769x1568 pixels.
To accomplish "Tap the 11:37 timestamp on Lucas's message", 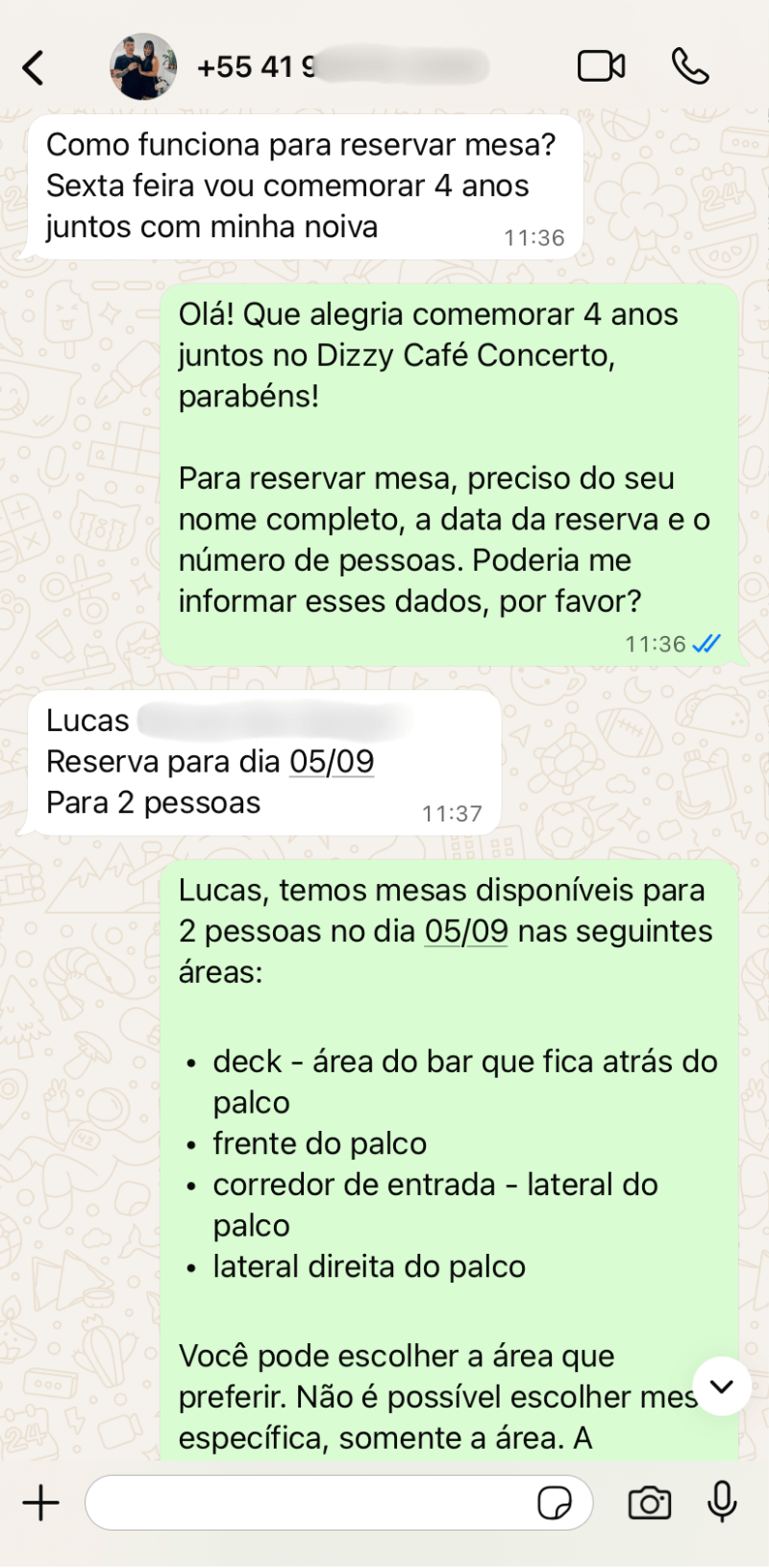I will (x=454, y=813).
